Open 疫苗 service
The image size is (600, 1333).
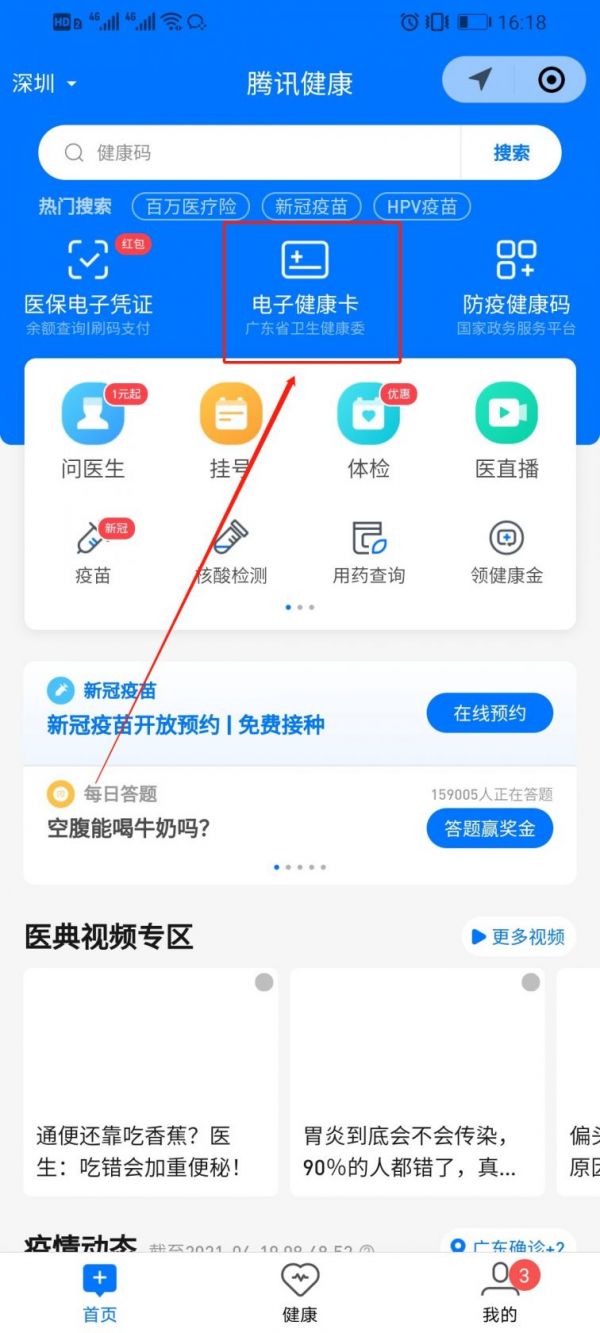coord(93,552)
